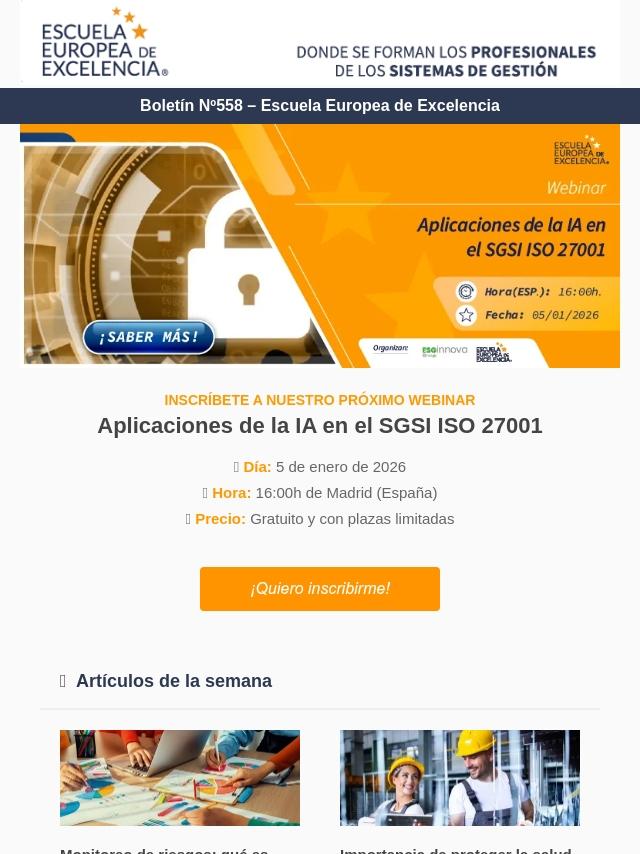
Task: Open the Escuela Europea de Excelencia header banner
Action: [x=320, y=44]
